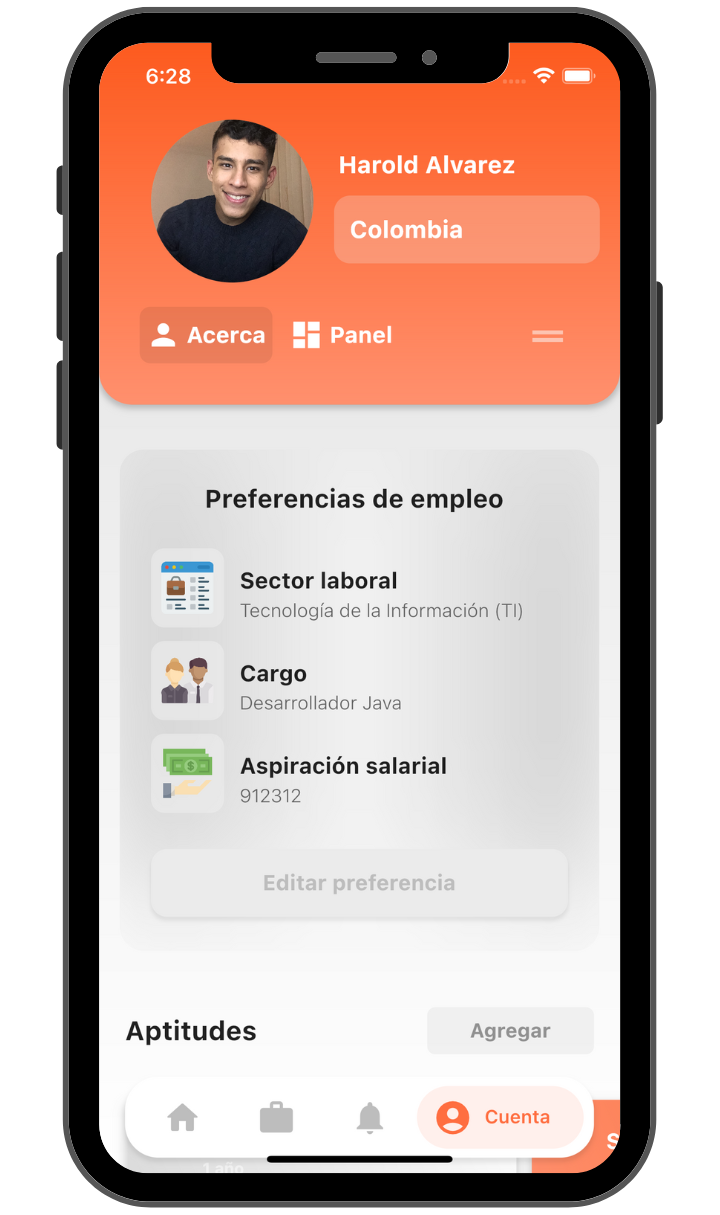Add a new aptitude with Agregar
The height and width of the screenshot is (1215, 720).
coord(510,1031)
